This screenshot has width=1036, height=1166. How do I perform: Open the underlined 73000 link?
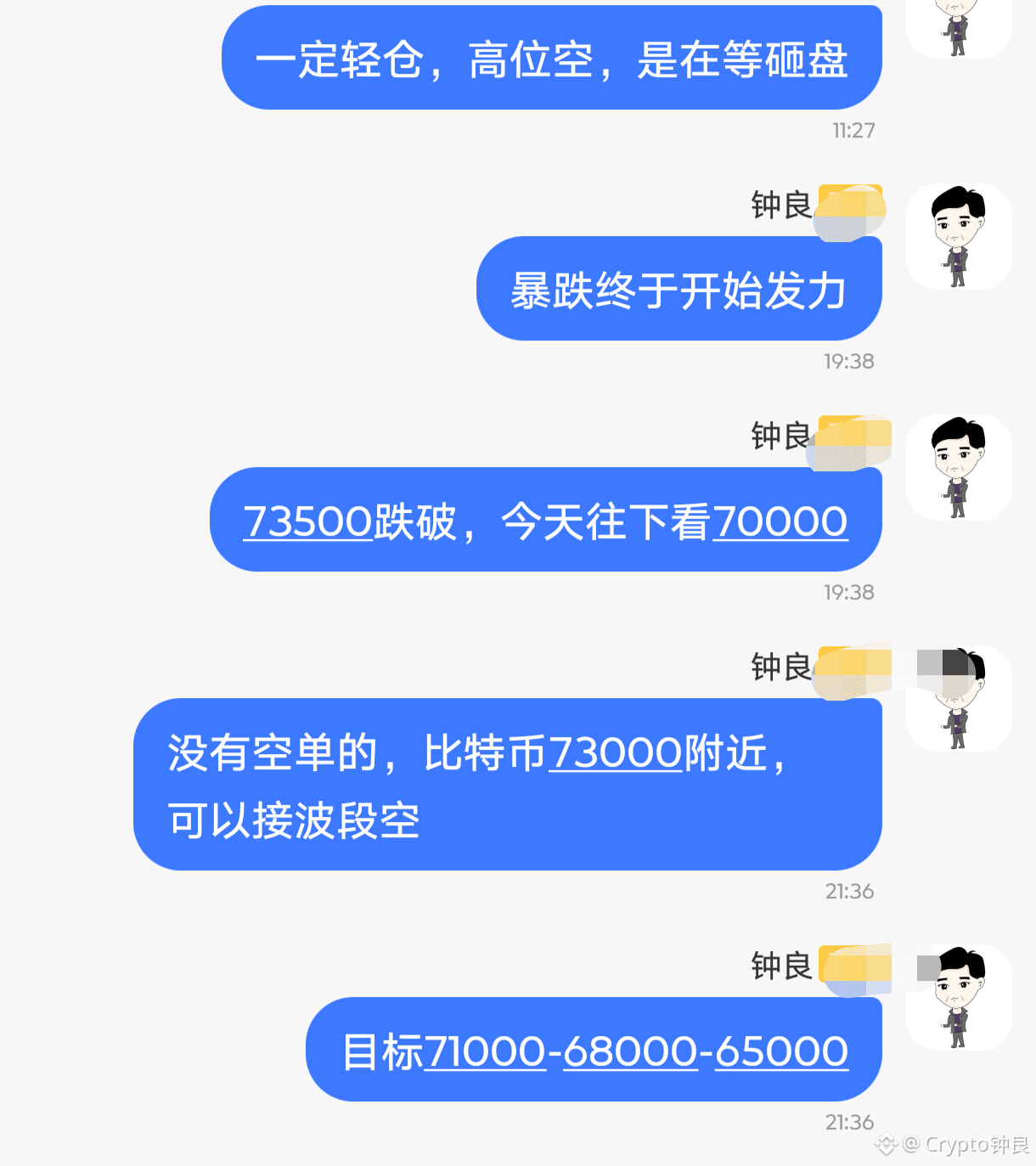click(x=616, y=753)
